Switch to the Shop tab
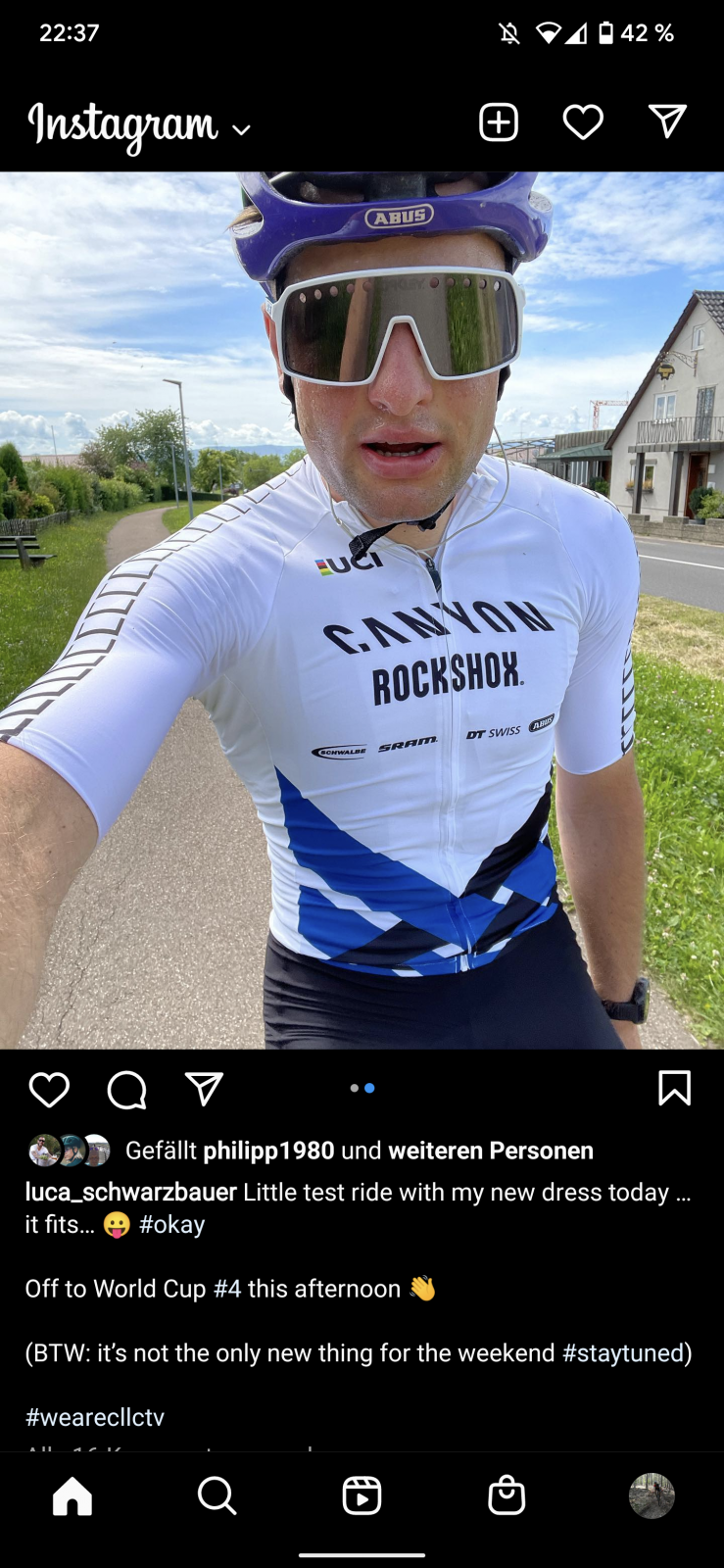The height and width of the screenshot is (1568, 724). (x=507, y=1496)
